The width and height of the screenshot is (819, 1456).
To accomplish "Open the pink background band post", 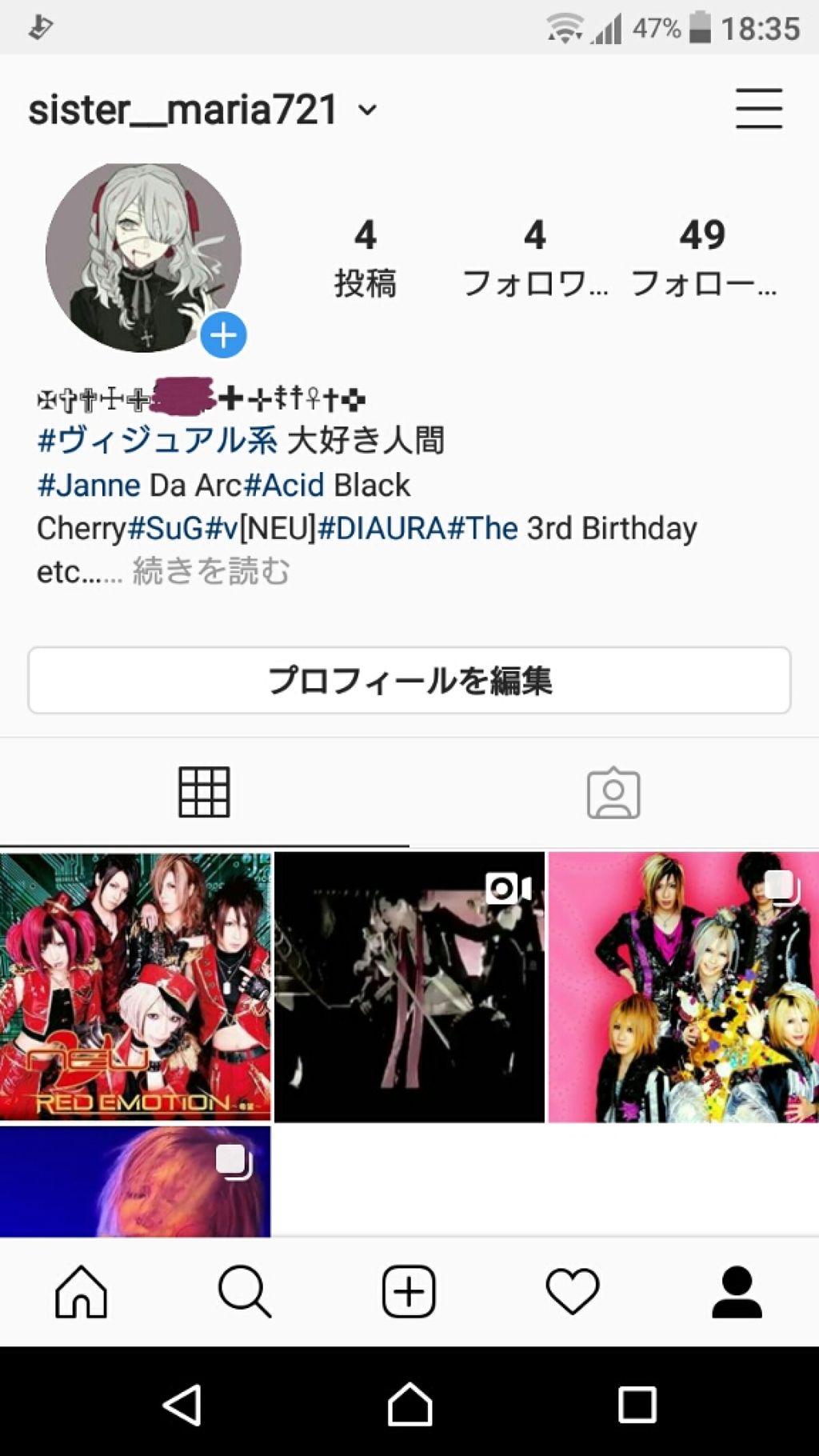I will tap(684, 986).
